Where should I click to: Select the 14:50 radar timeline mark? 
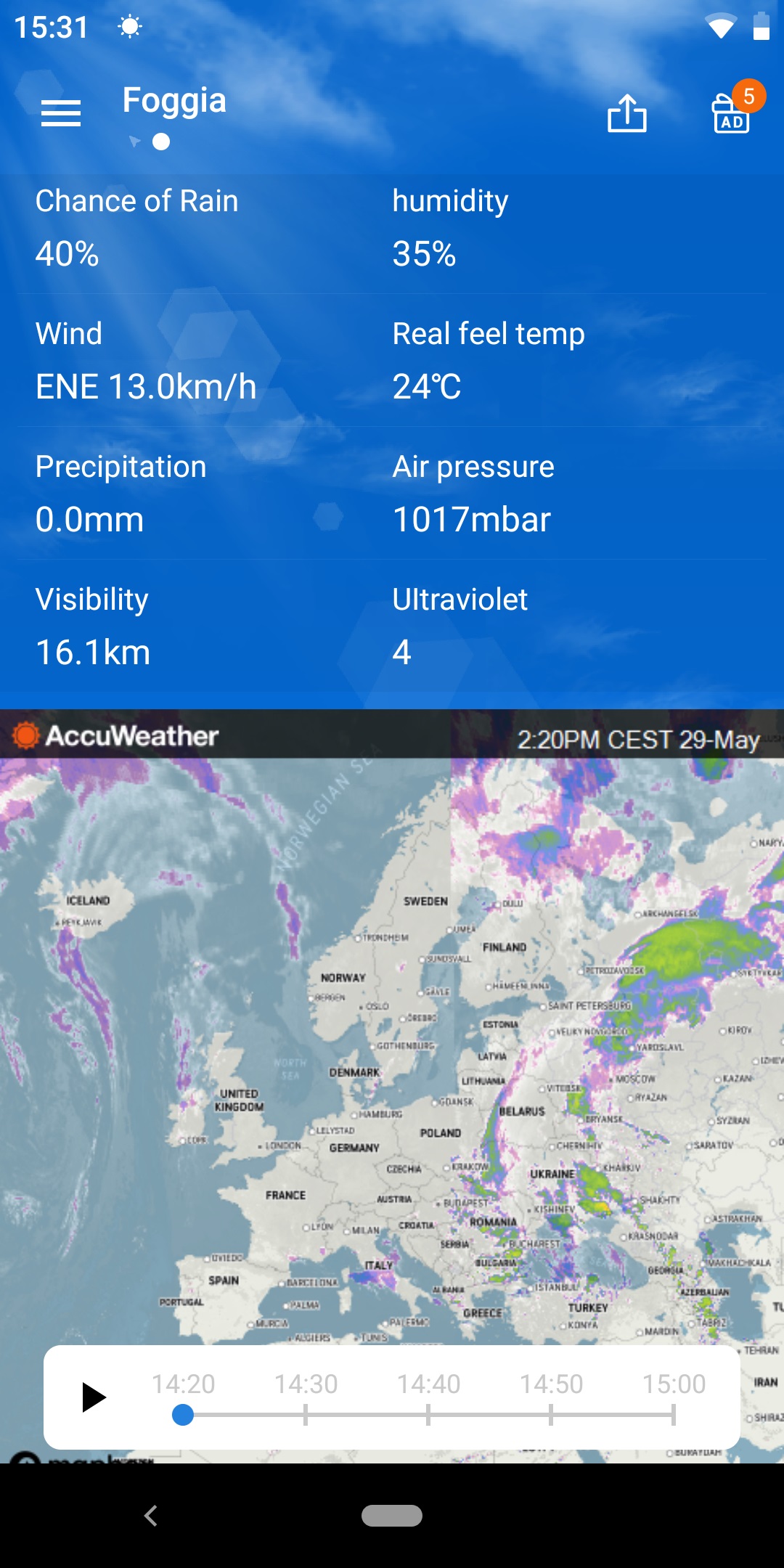tap(551, 1384)
